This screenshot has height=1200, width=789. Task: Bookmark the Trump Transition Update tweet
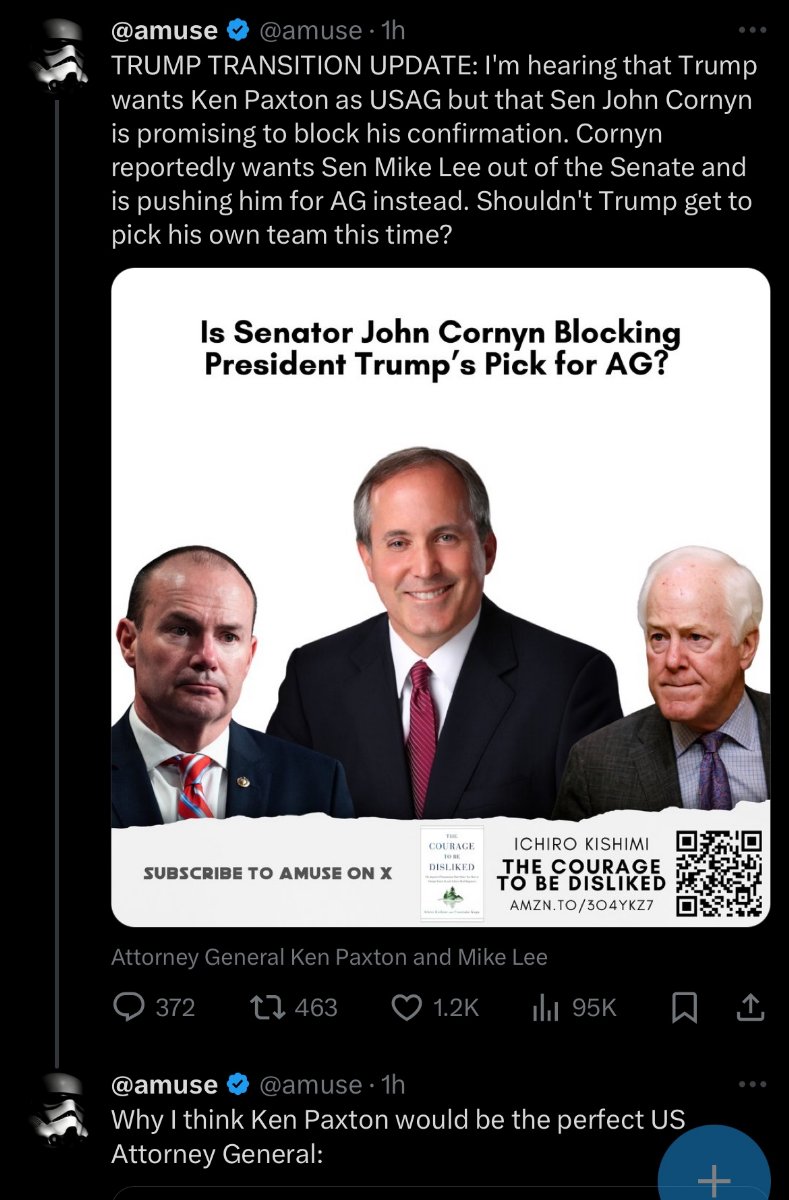pos(683,1008)
